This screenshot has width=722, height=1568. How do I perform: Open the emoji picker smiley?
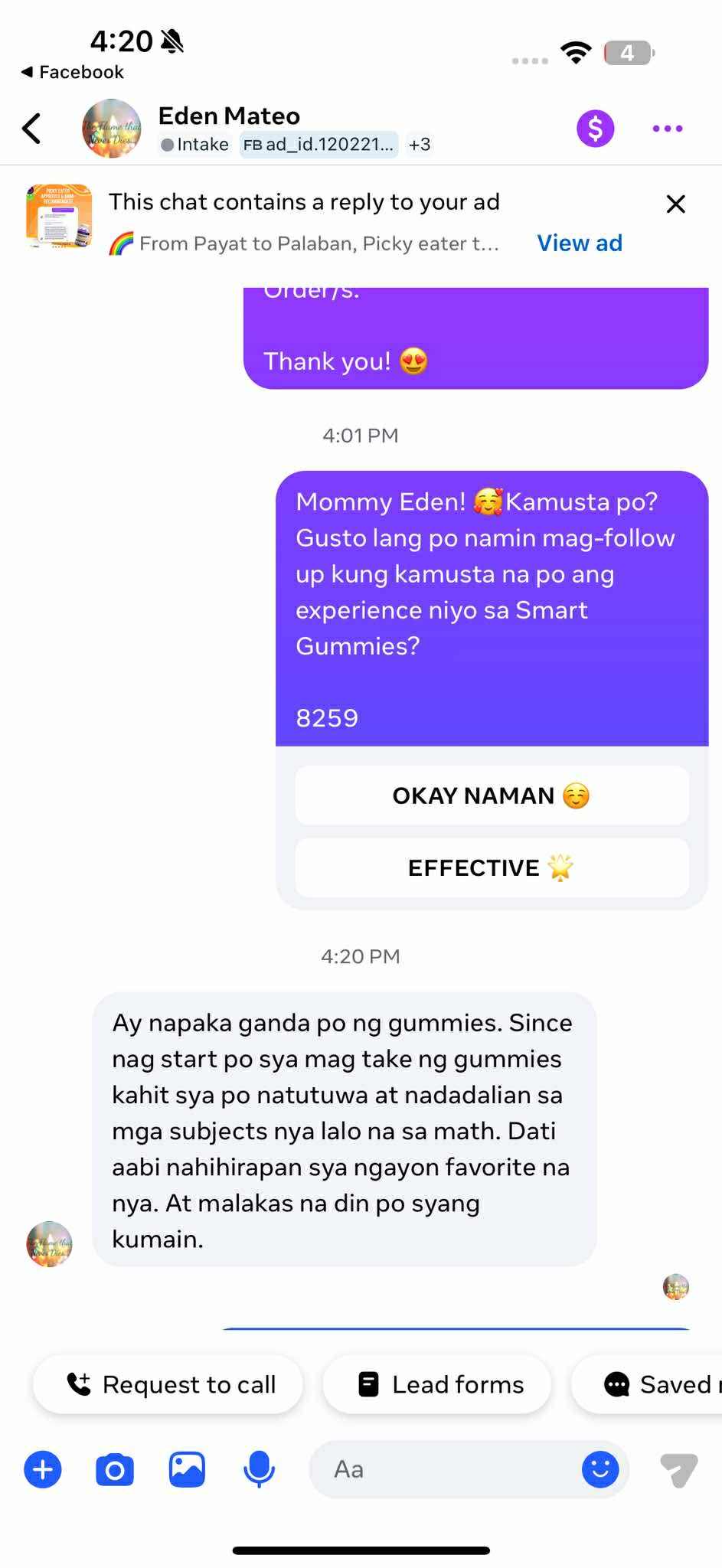pyautogui.click(x=600, y=1470)
